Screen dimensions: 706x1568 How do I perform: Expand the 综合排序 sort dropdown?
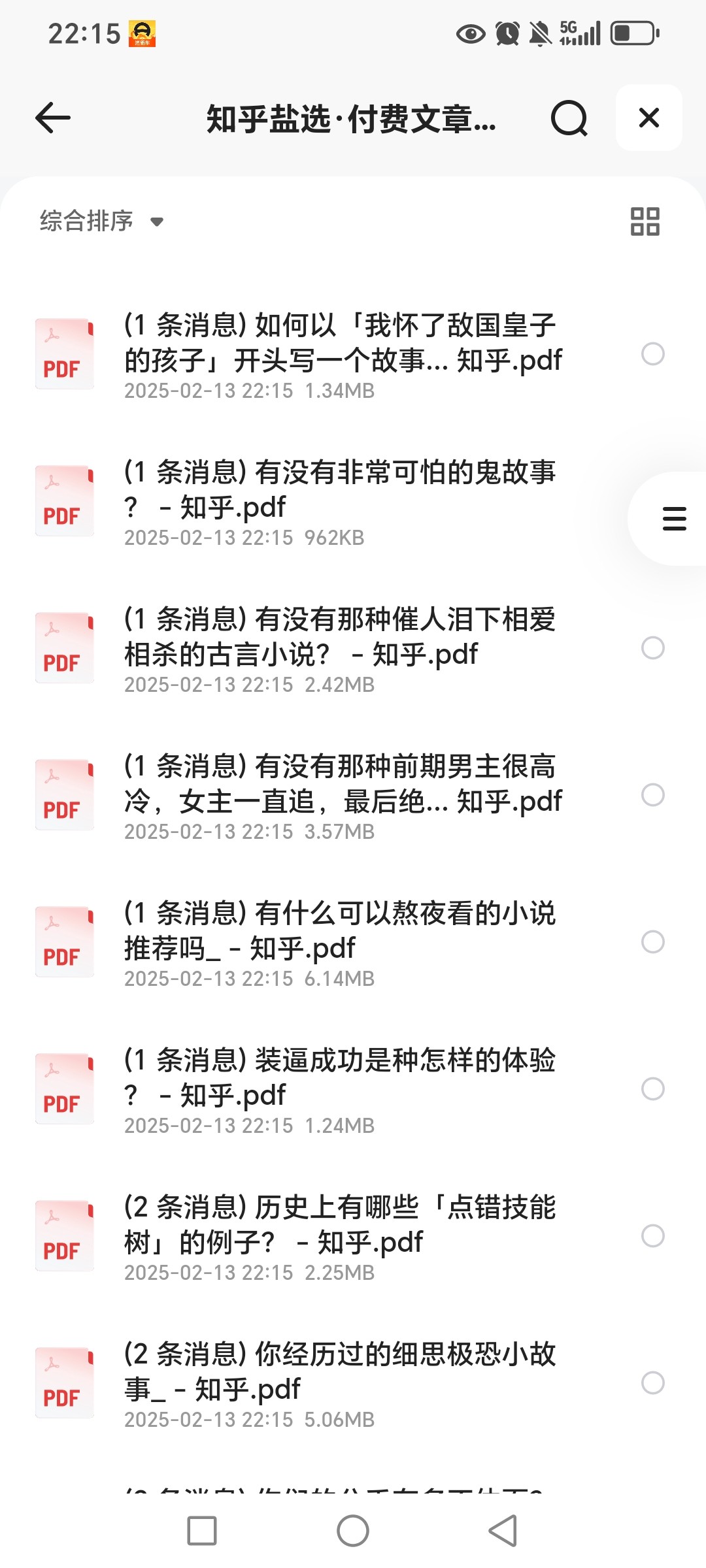[x=101, y=221]
